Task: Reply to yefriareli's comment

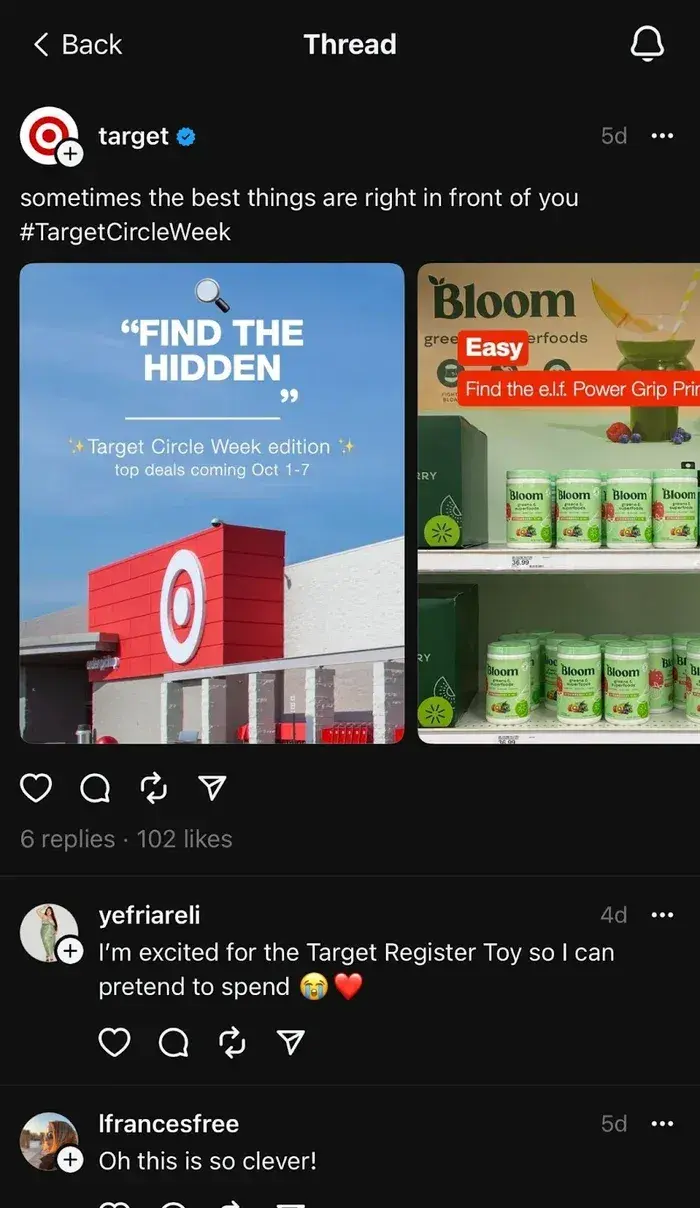Action: [x=173, y=1043]
